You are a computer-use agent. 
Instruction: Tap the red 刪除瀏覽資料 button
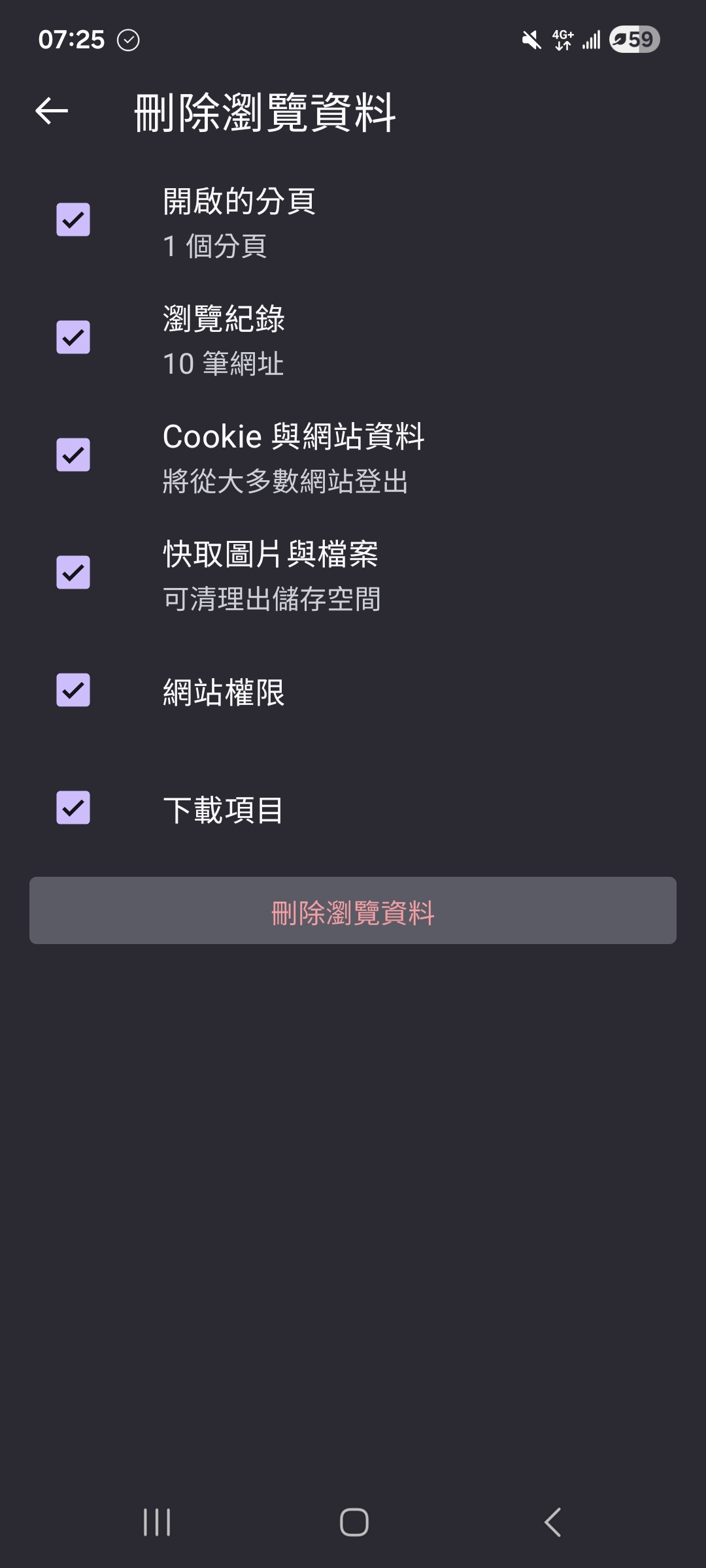(353, 911)
